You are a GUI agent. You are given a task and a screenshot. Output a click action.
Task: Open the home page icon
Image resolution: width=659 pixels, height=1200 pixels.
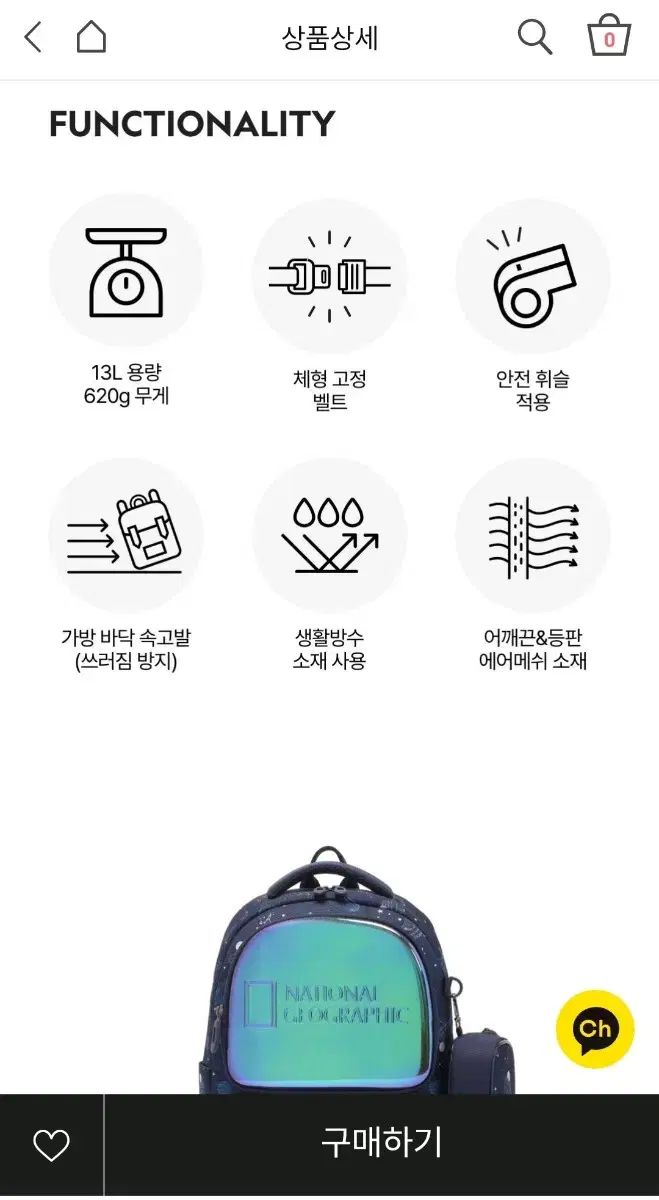point(91,38)
